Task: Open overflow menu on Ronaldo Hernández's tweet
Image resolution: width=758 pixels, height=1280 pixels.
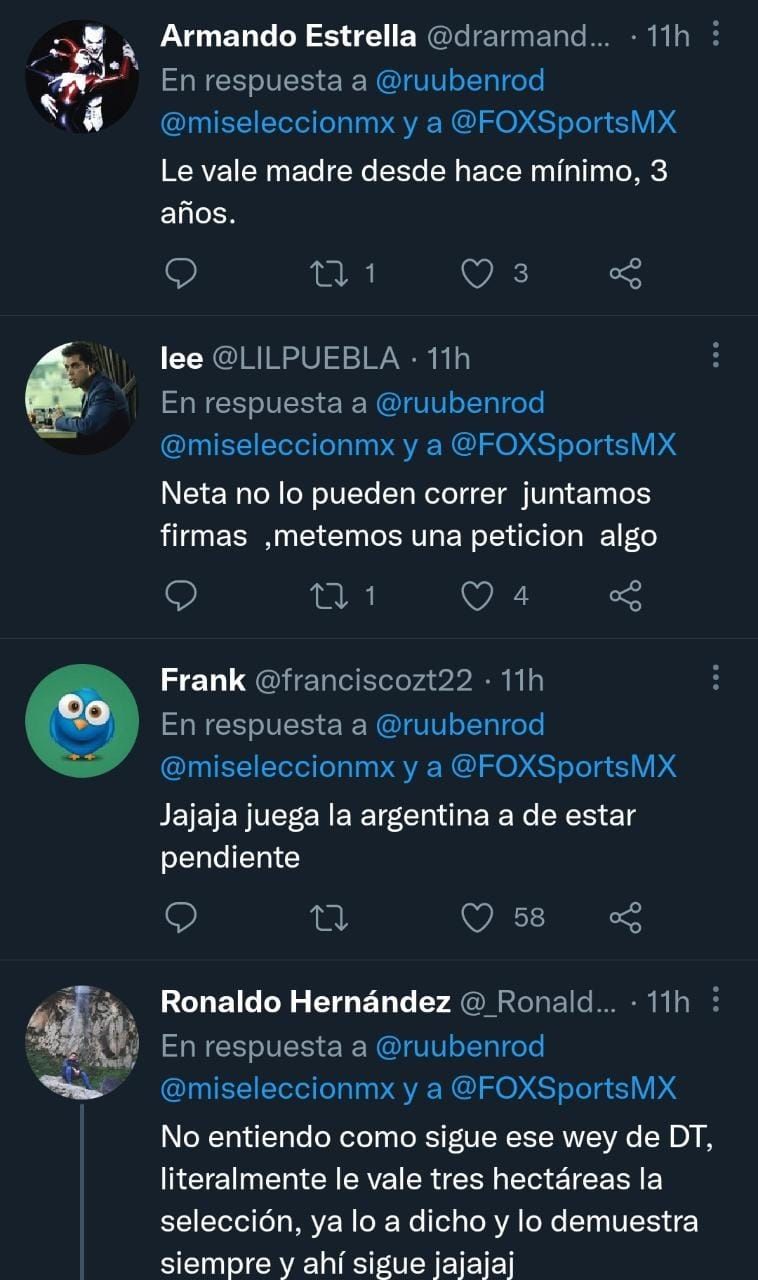Action: [715, 1000]
